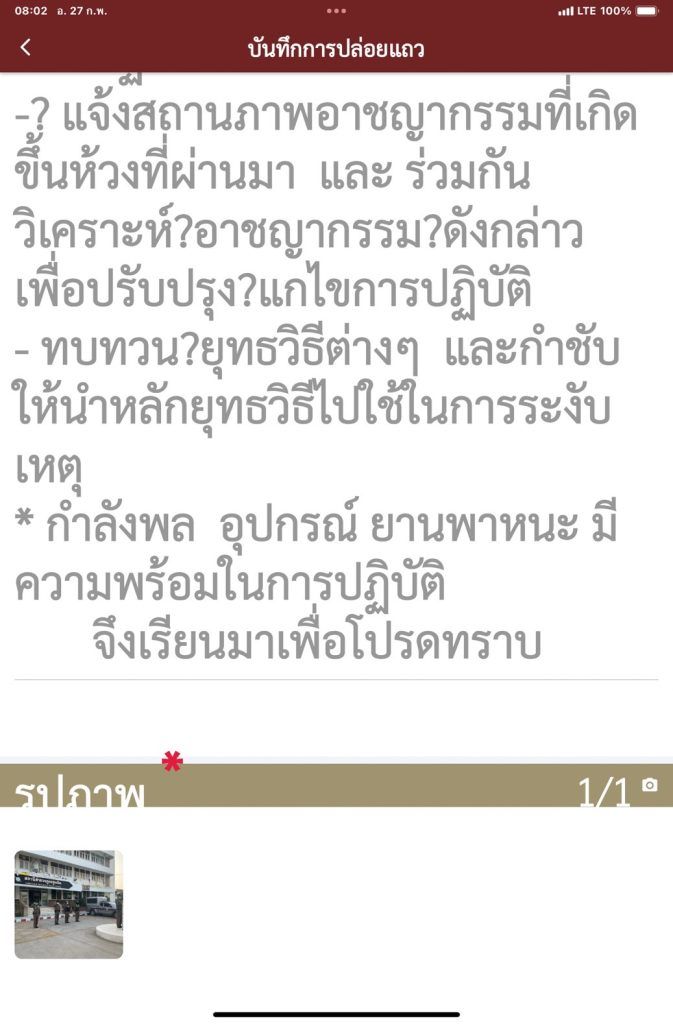Screen dimensions: 673x1024
Task: Tap the camera icon beside 1/1
Action: (650, 786)
